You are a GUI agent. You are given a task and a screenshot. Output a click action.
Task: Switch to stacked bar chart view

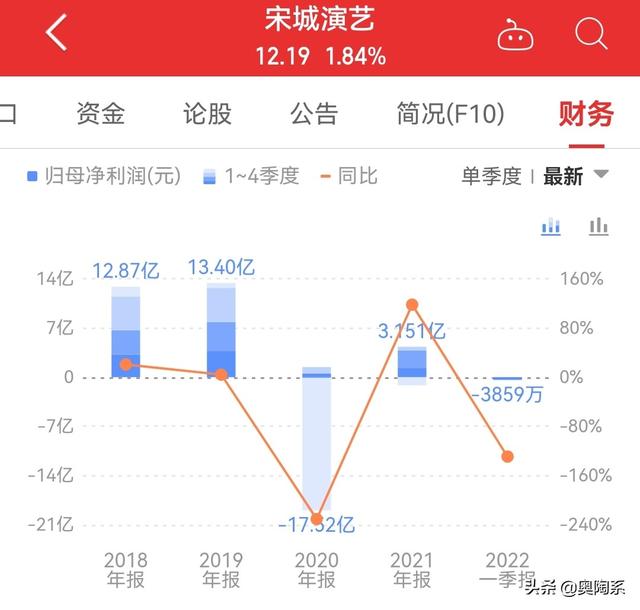point(551,226)
